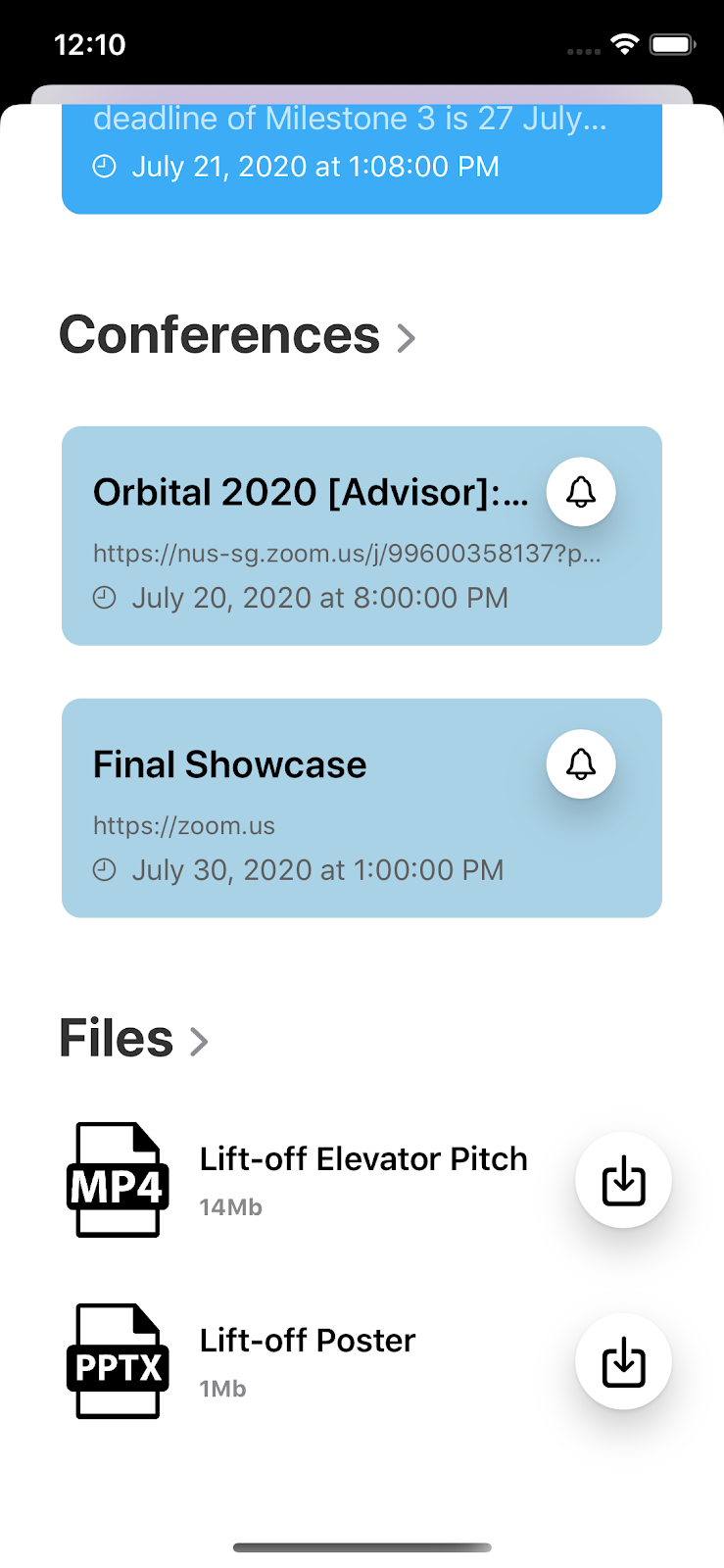Set reminder bell for Orbital 2020 conference

581,492
